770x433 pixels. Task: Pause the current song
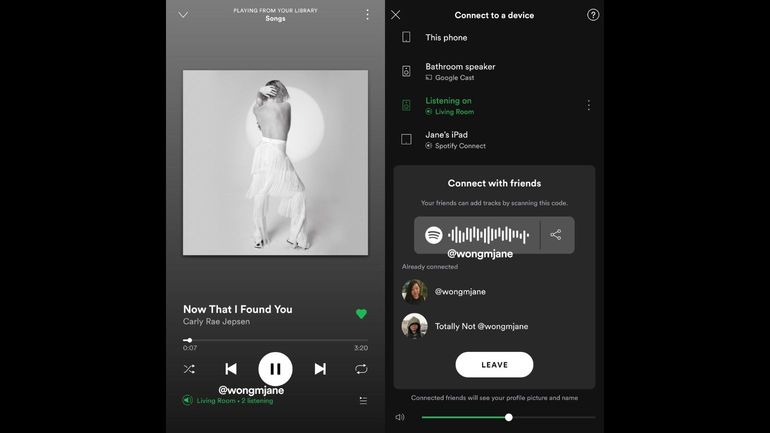275,369
